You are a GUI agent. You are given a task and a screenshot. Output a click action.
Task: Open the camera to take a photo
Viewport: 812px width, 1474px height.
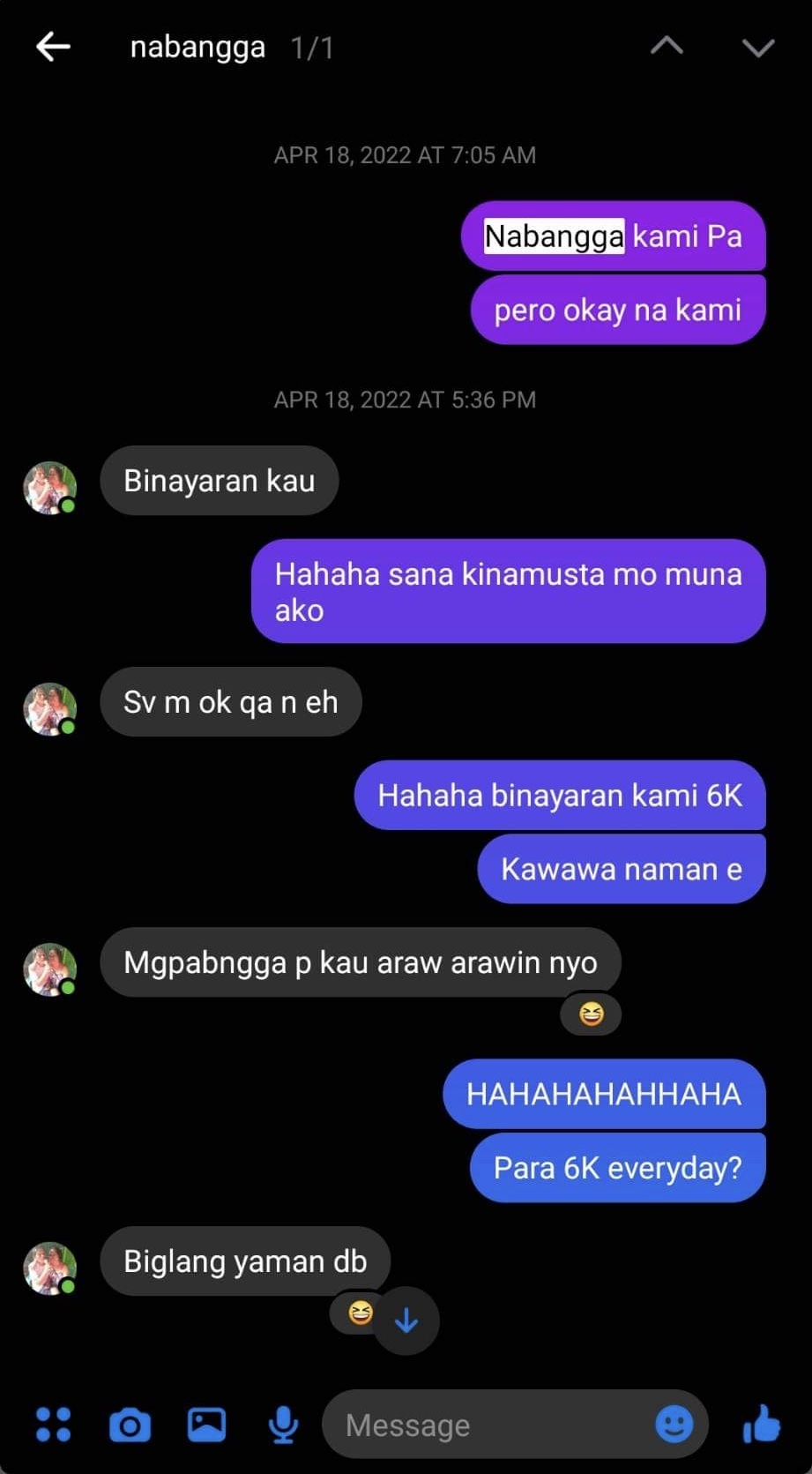[x=130, y=1424]
